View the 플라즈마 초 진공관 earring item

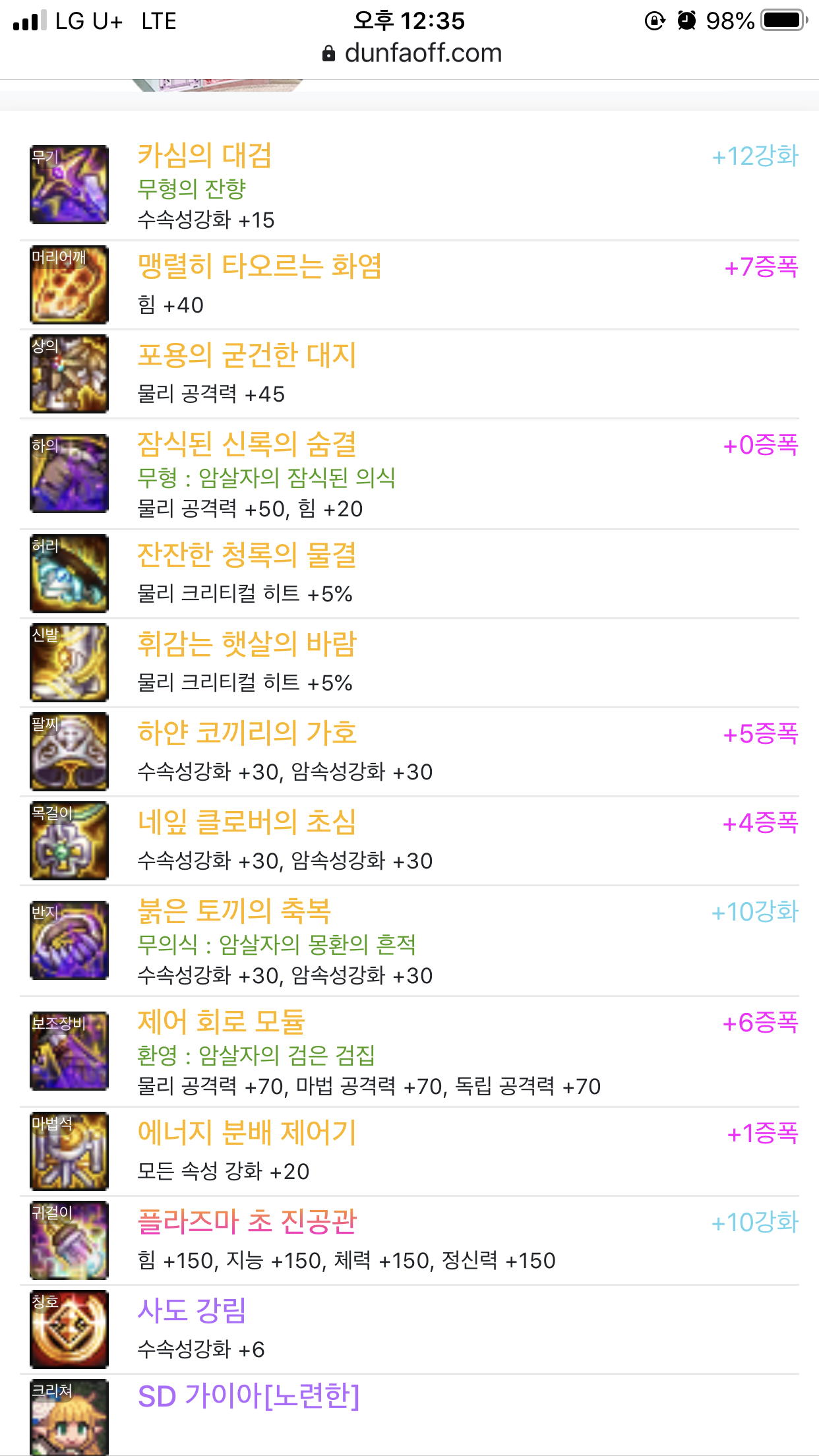click(409, 1240)
